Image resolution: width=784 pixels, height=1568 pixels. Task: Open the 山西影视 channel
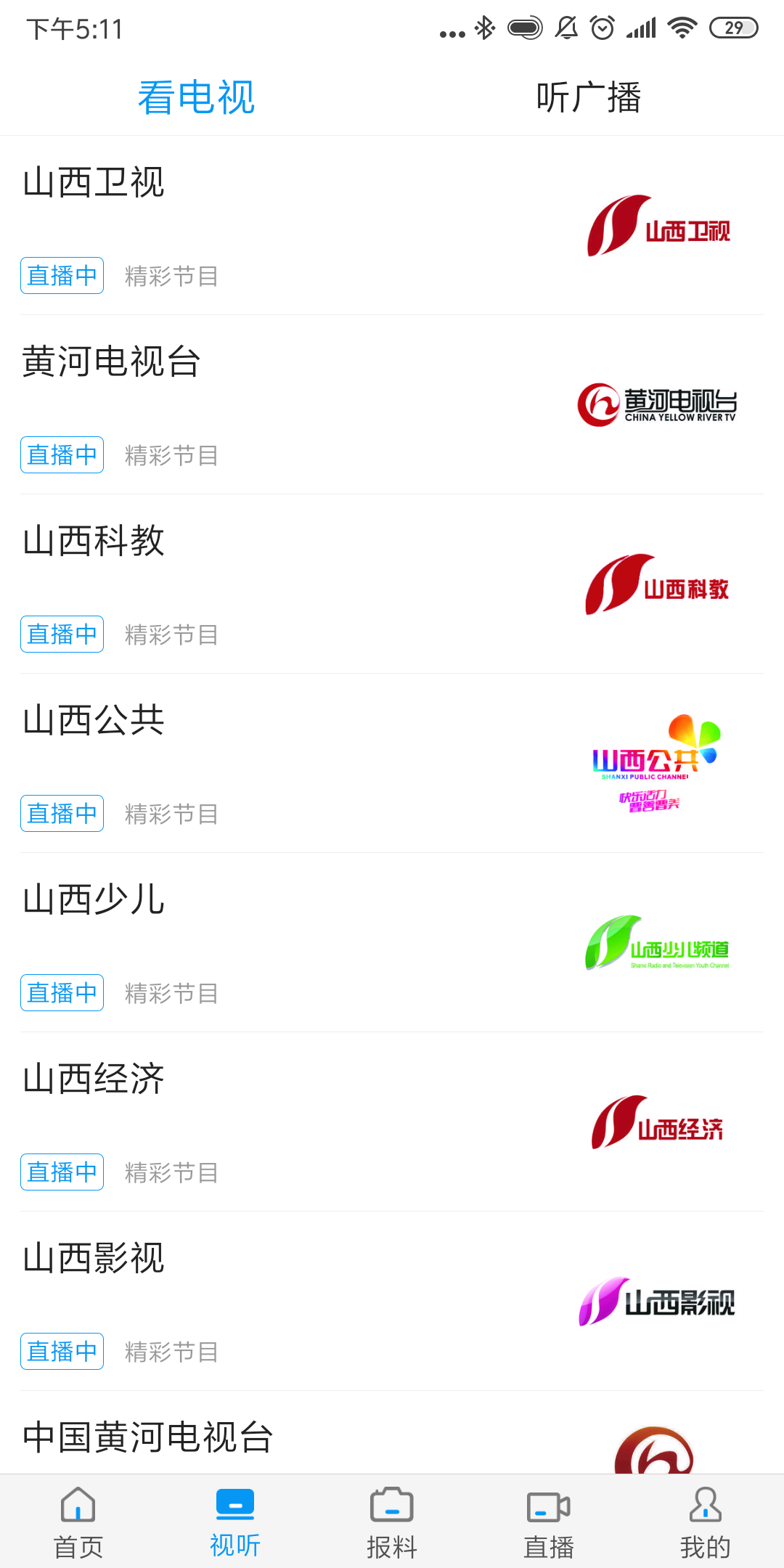point(94,1258)
